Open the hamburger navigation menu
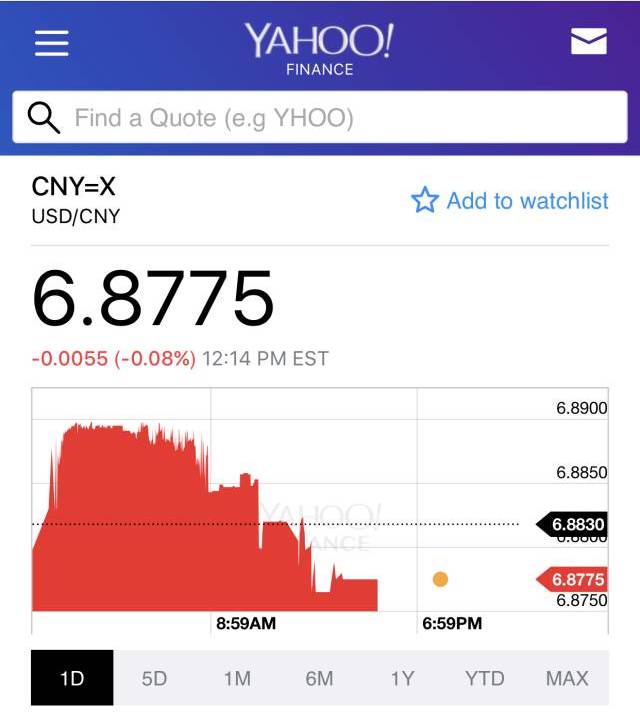 point(51,42)
